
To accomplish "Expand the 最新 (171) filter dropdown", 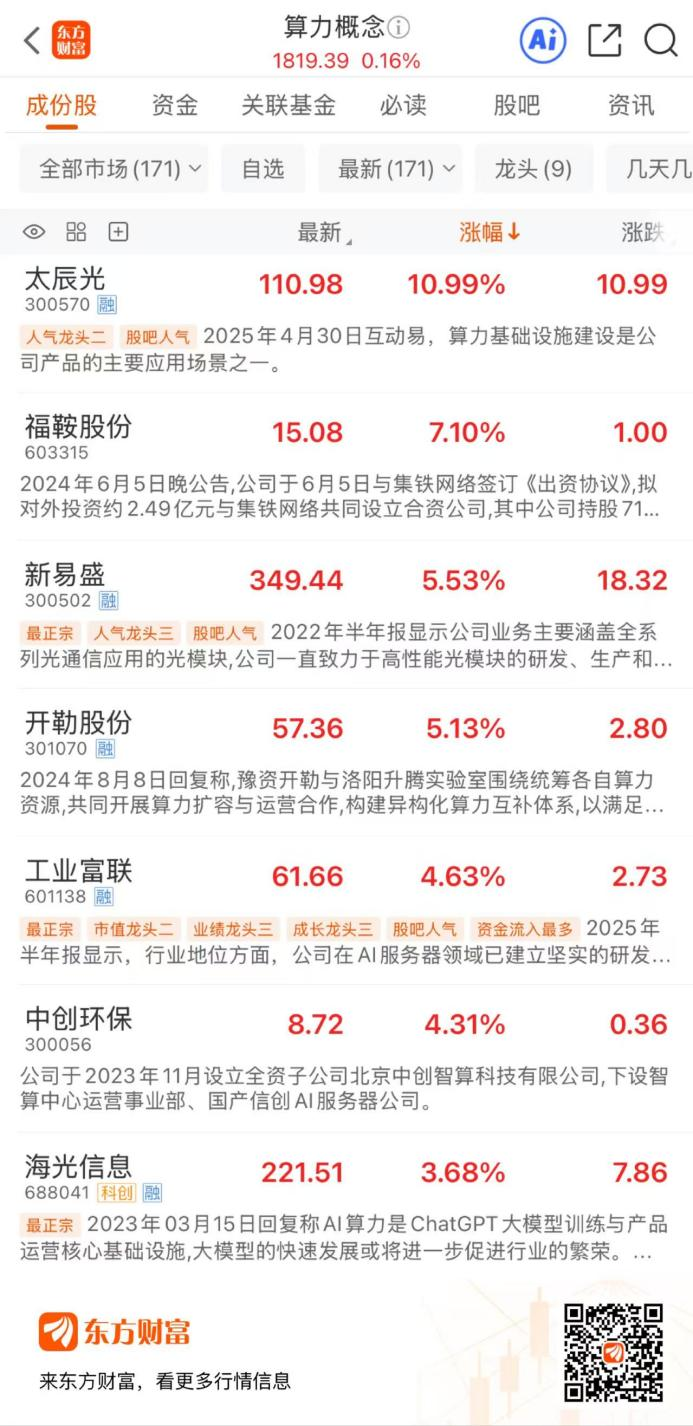I will [390, 169].
